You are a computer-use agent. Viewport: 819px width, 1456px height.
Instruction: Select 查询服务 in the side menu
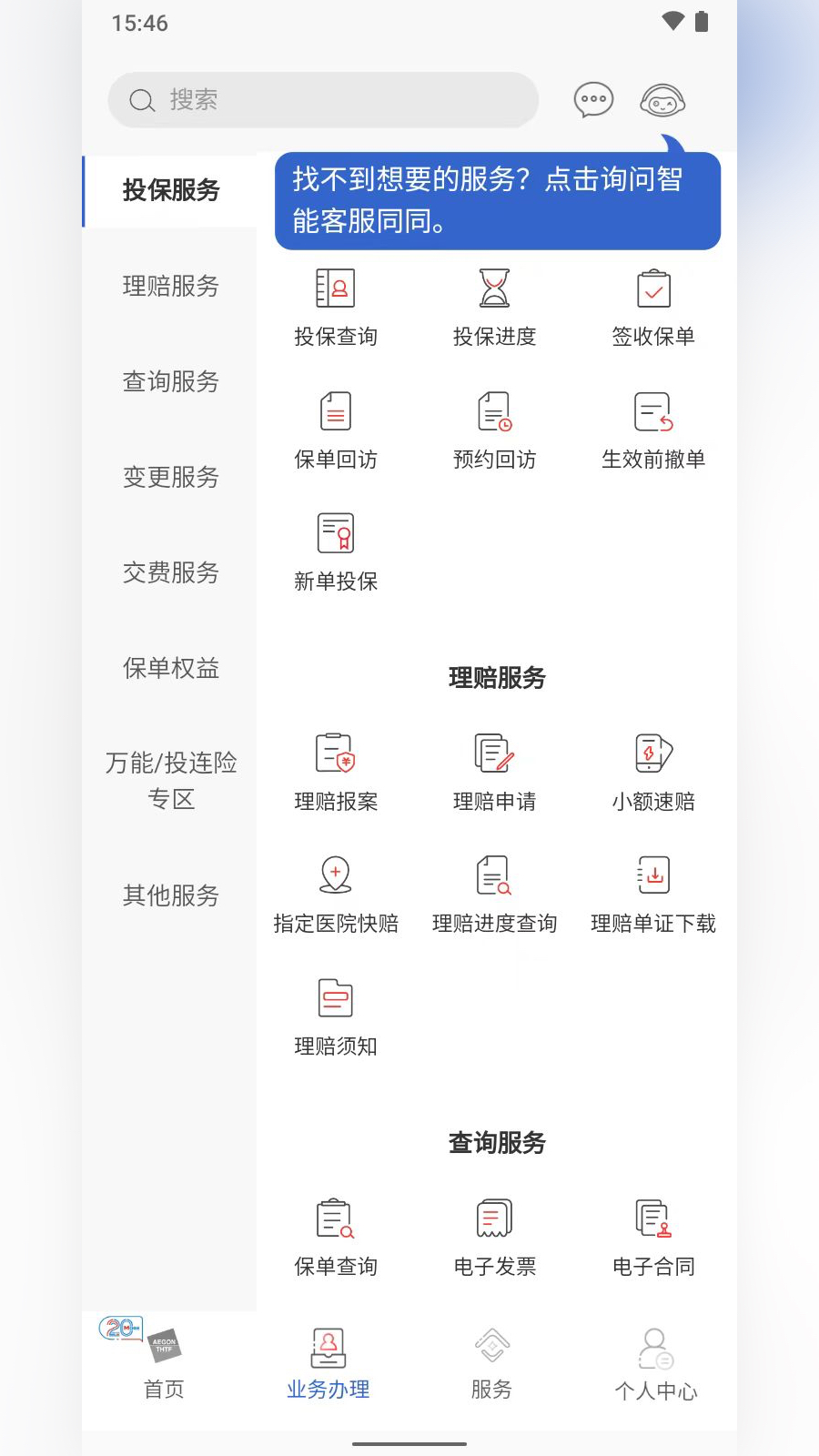click(x=171, y=381)
